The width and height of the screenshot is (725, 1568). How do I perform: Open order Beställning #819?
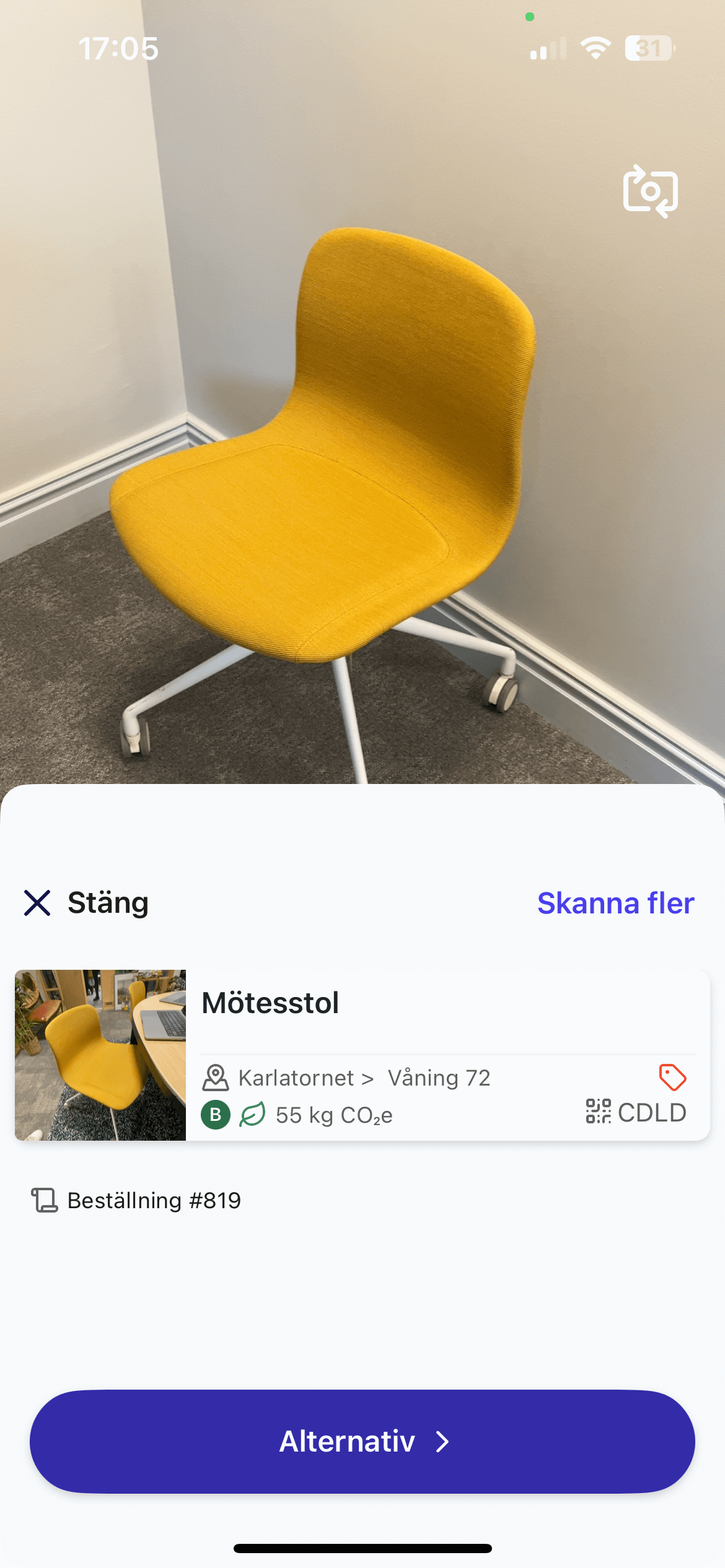(136, 1200)
